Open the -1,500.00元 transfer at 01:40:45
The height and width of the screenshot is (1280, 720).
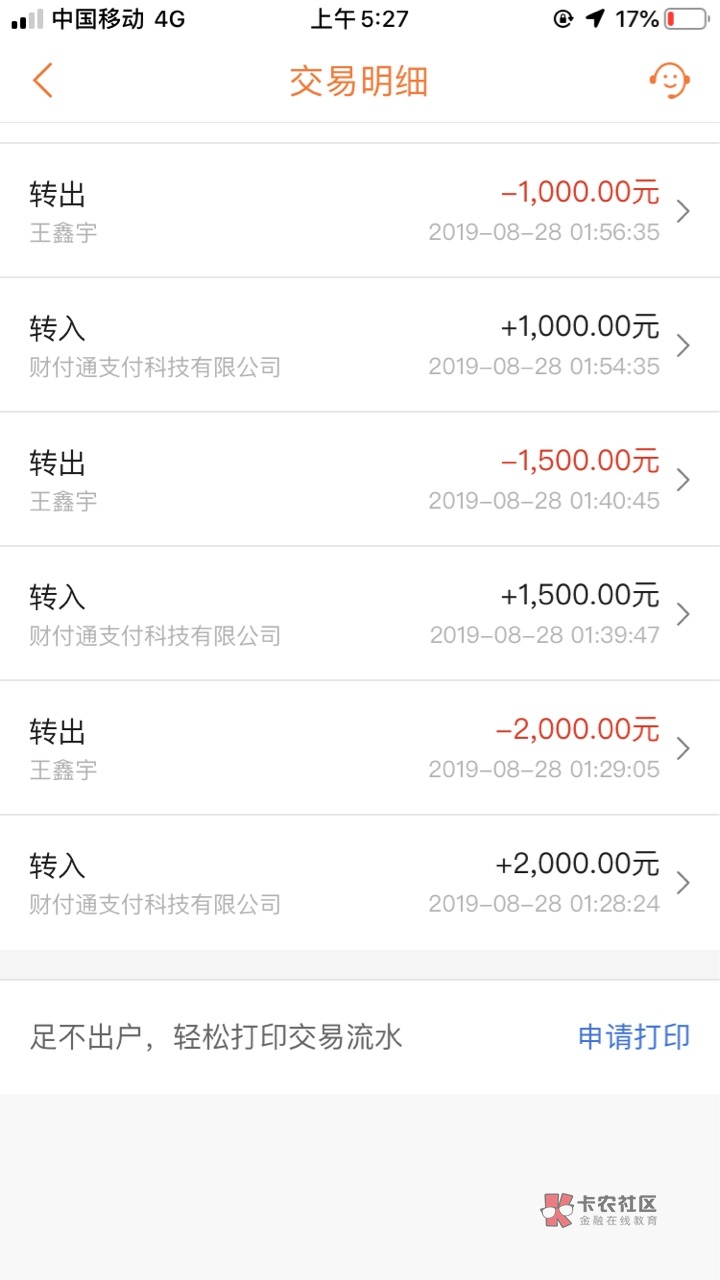(360, 480)
